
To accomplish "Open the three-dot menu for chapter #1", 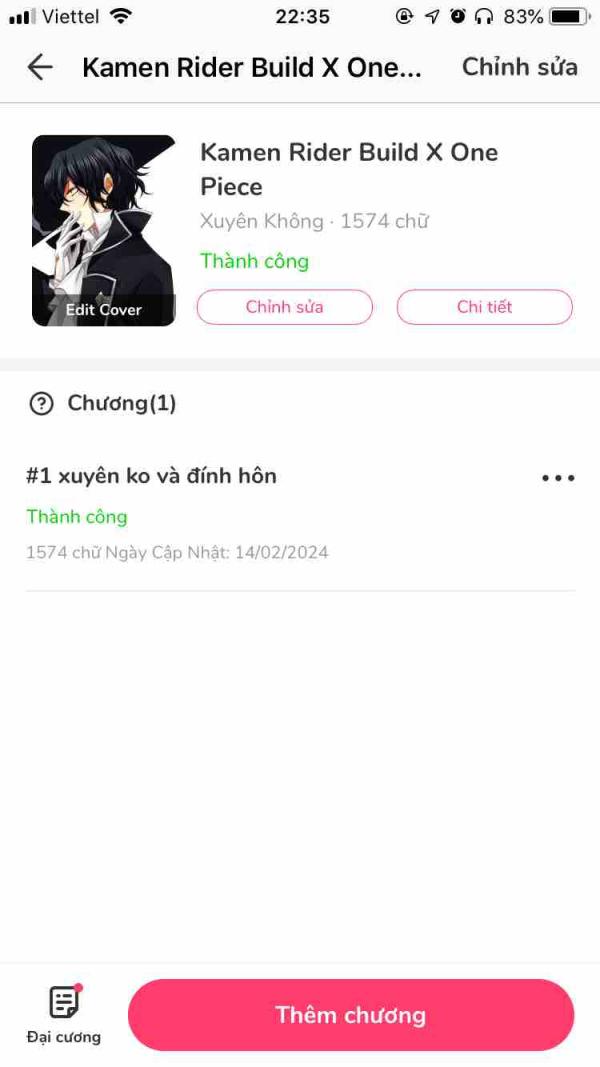I will coord(557,478).
